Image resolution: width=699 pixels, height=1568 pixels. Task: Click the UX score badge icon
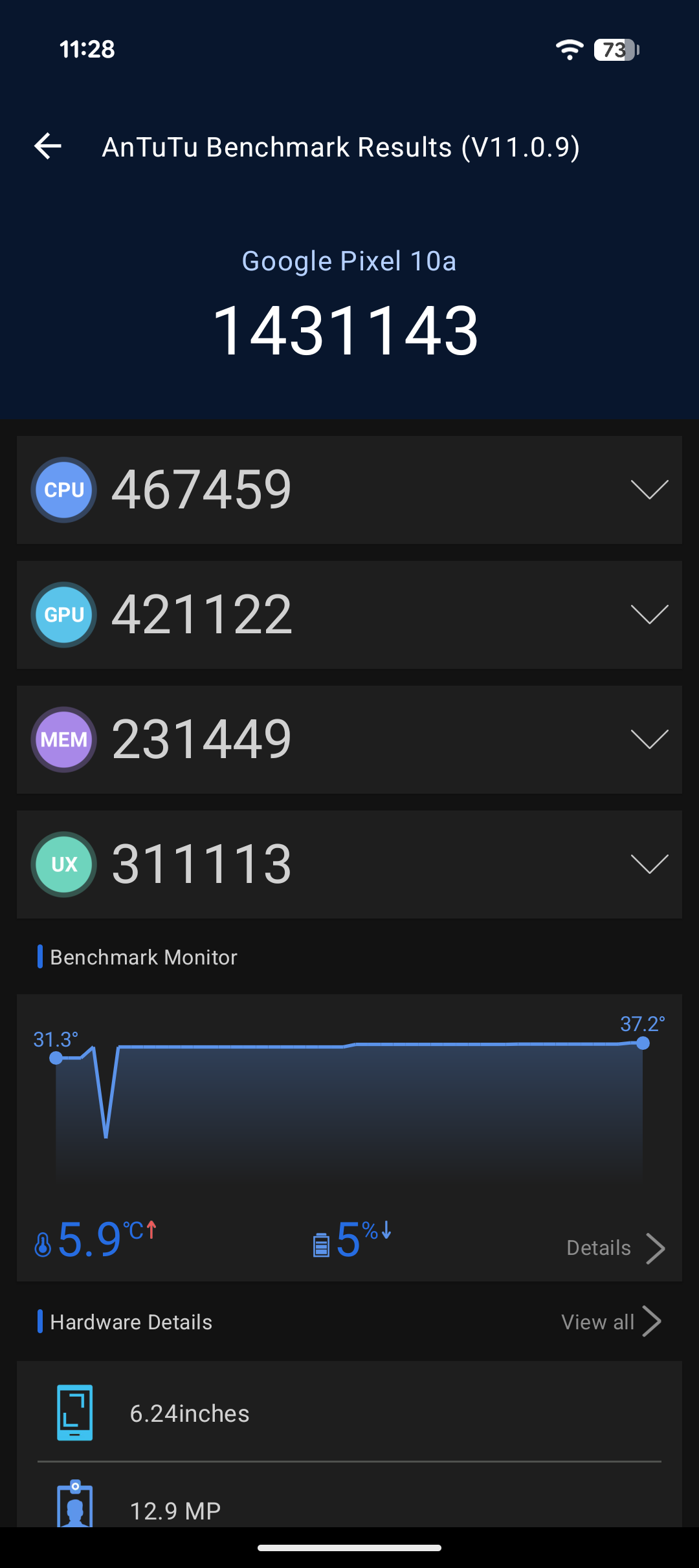[63, 864]
